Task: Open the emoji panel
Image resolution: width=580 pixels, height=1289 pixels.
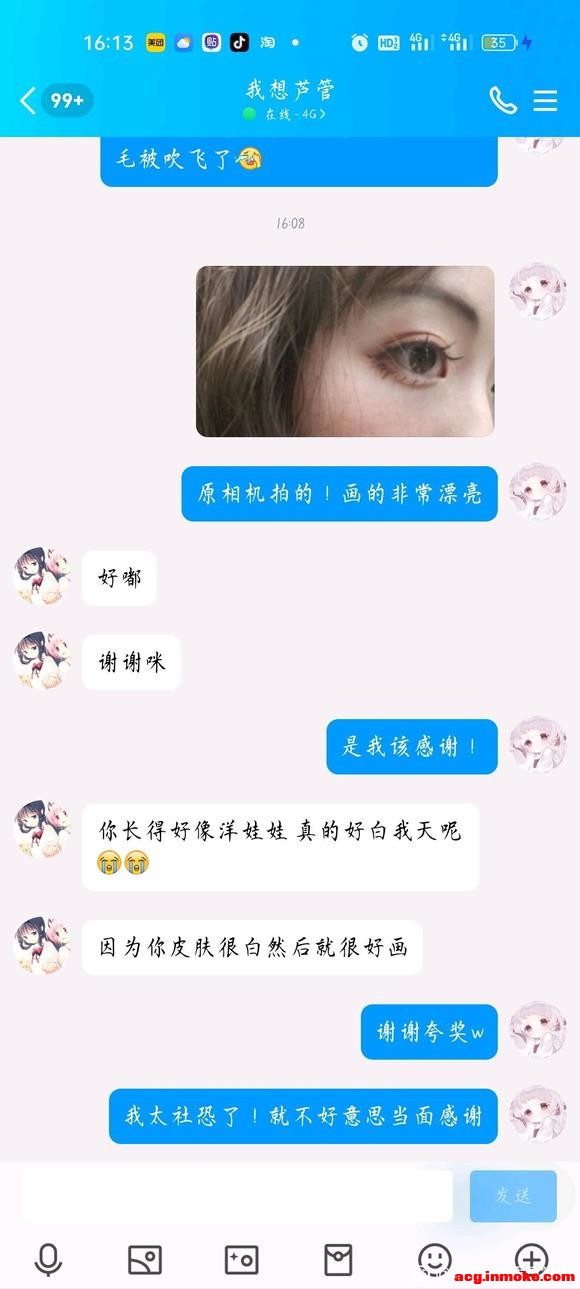Action: pyautogui.click(x=435, y=1259)
